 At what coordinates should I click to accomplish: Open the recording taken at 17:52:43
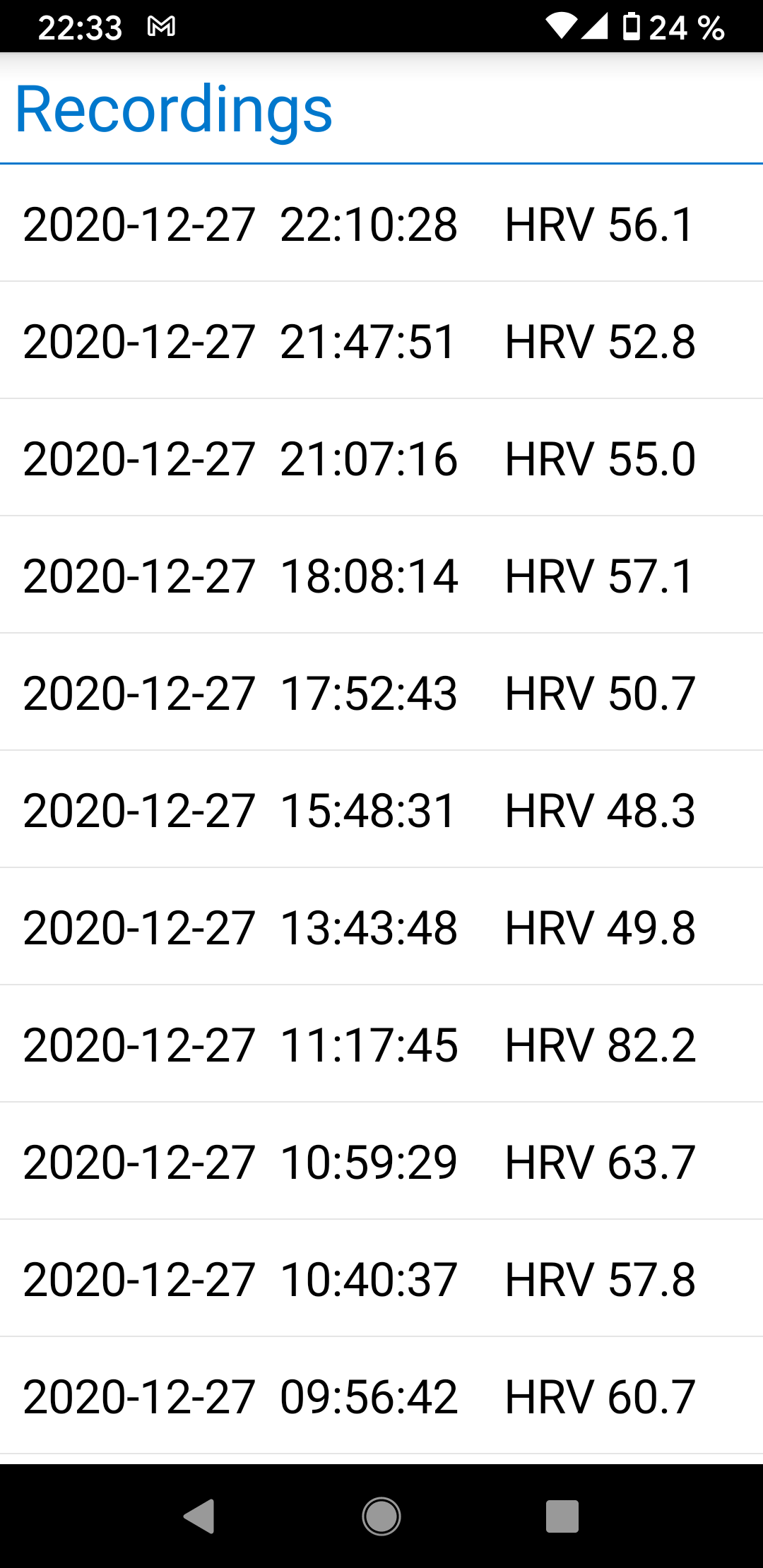pyautogui.click(x=381, y=692)
